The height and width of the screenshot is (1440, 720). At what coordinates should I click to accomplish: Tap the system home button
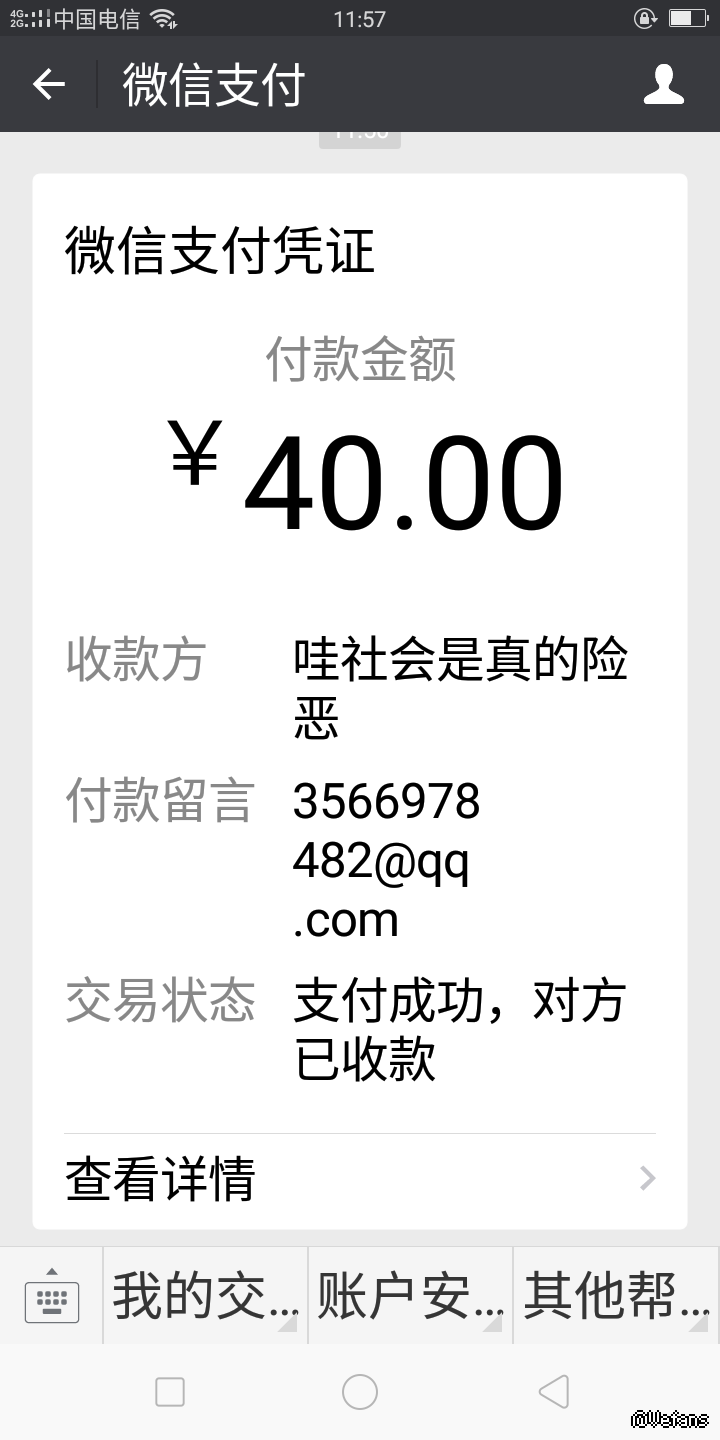360,1391
